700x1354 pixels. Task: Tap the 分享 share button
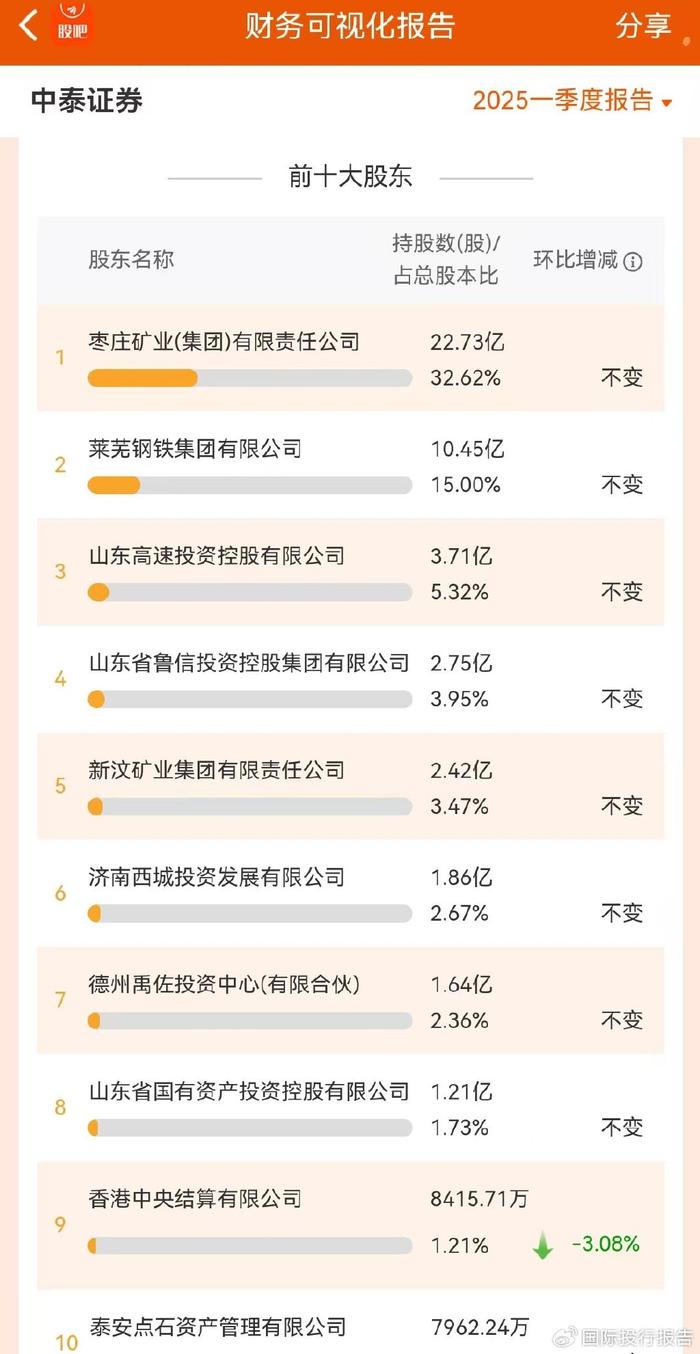(643, 26)
